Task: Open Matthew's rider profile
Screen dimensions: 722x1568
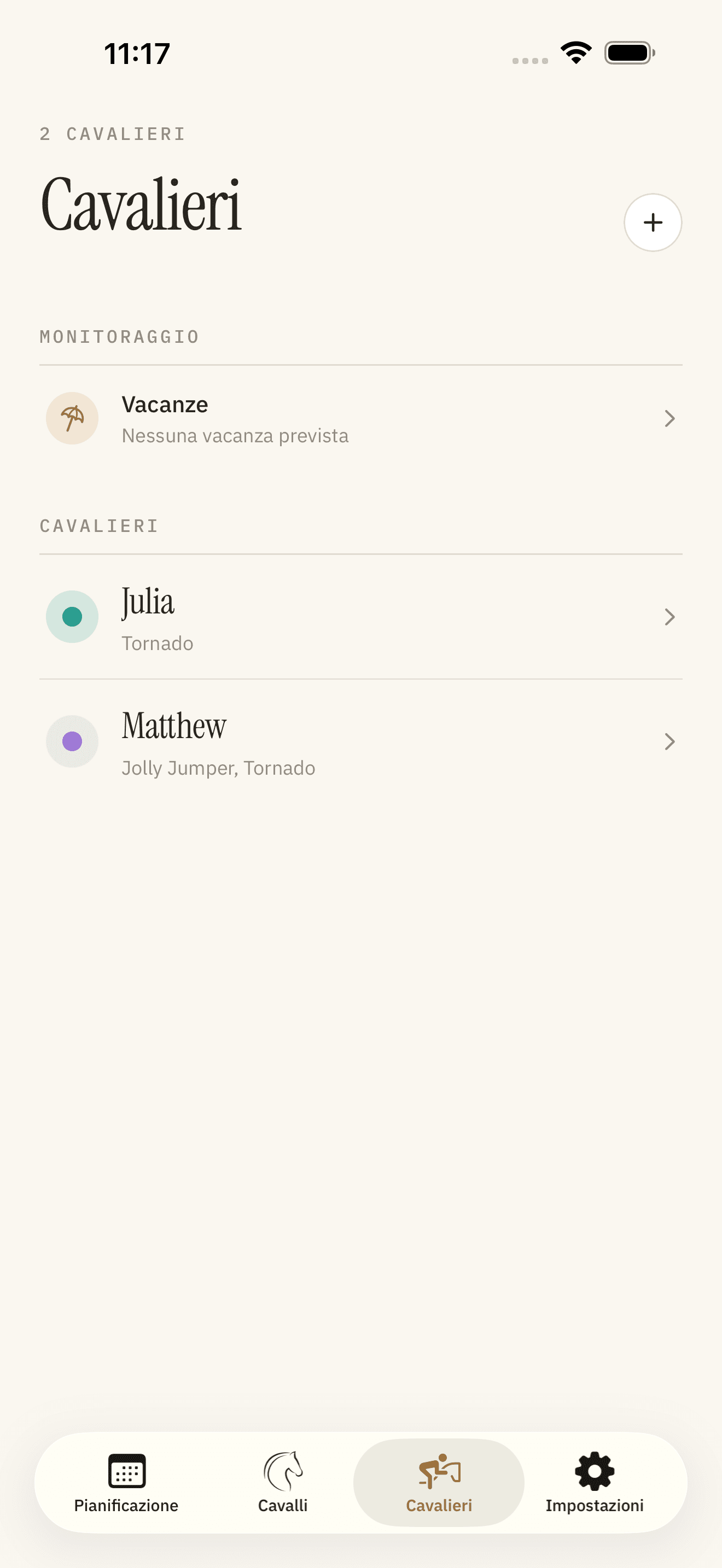Action: pyautogui.click(x=361, y=741)
